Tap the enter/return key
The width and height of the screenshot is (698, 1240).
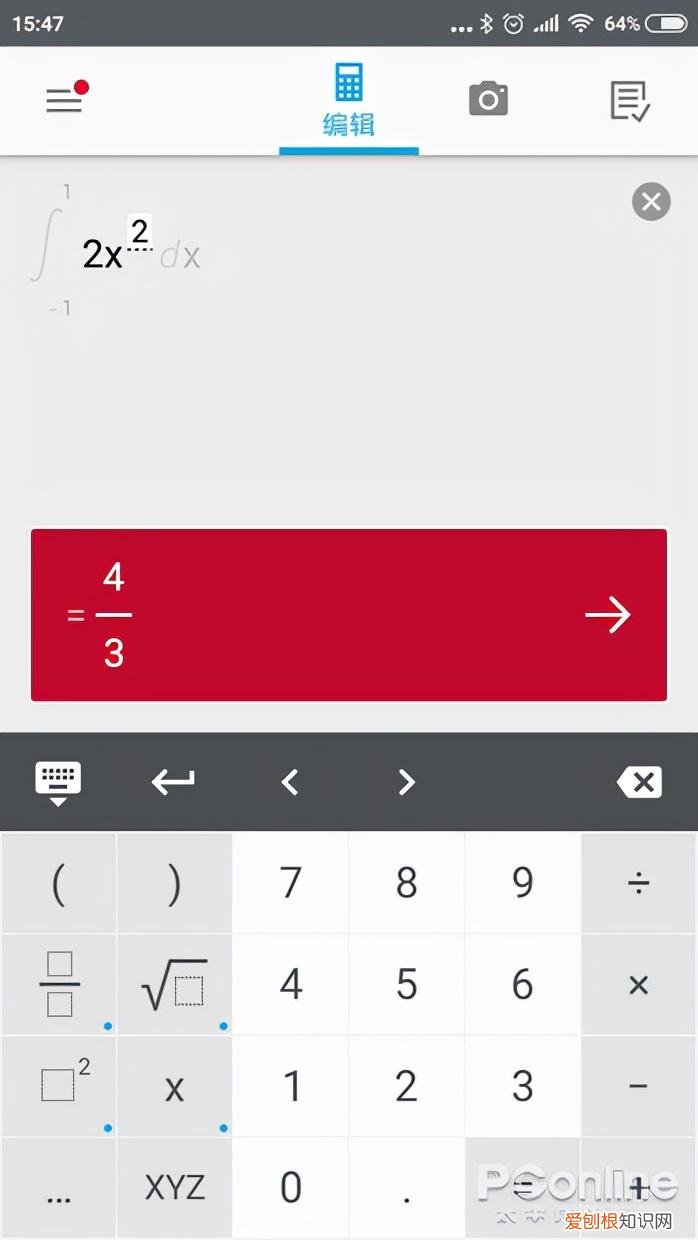point(173,782)
